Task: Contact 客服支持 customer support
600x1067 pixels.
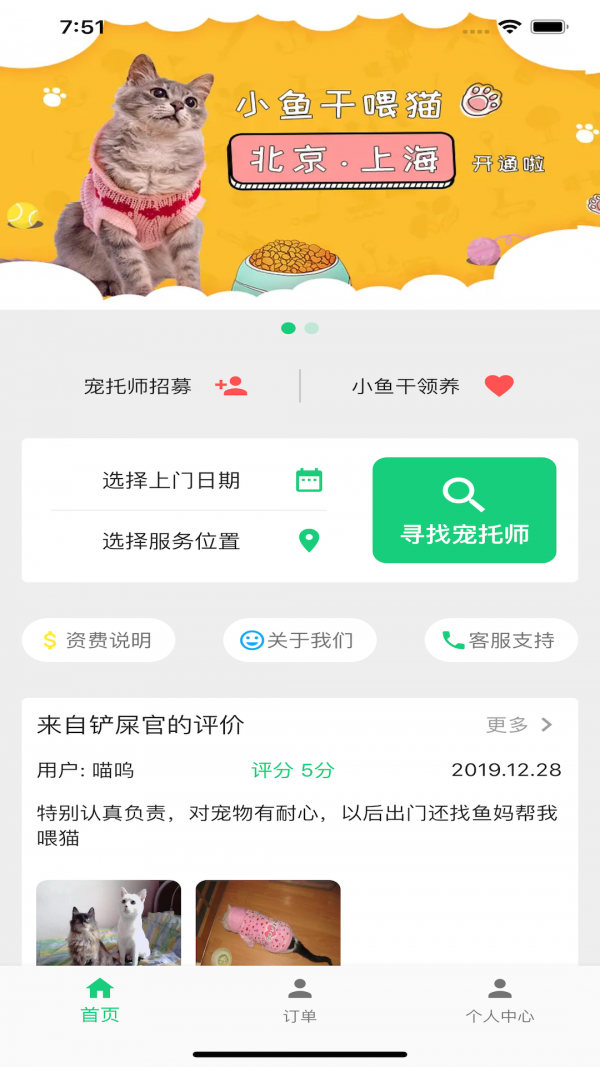Action: coord(500,640)
